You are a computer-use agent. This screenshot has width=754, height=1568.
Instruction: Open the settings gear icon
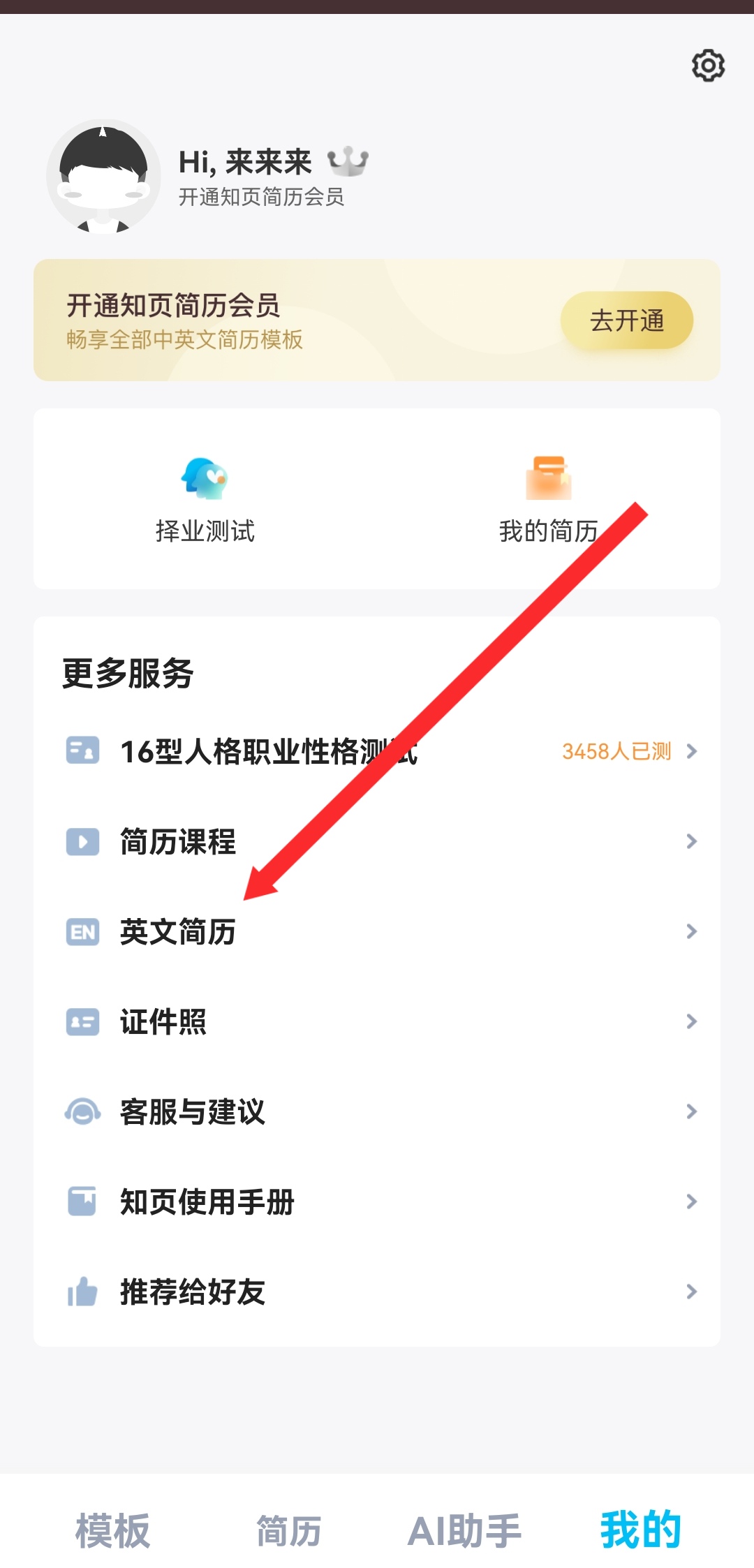708,66
